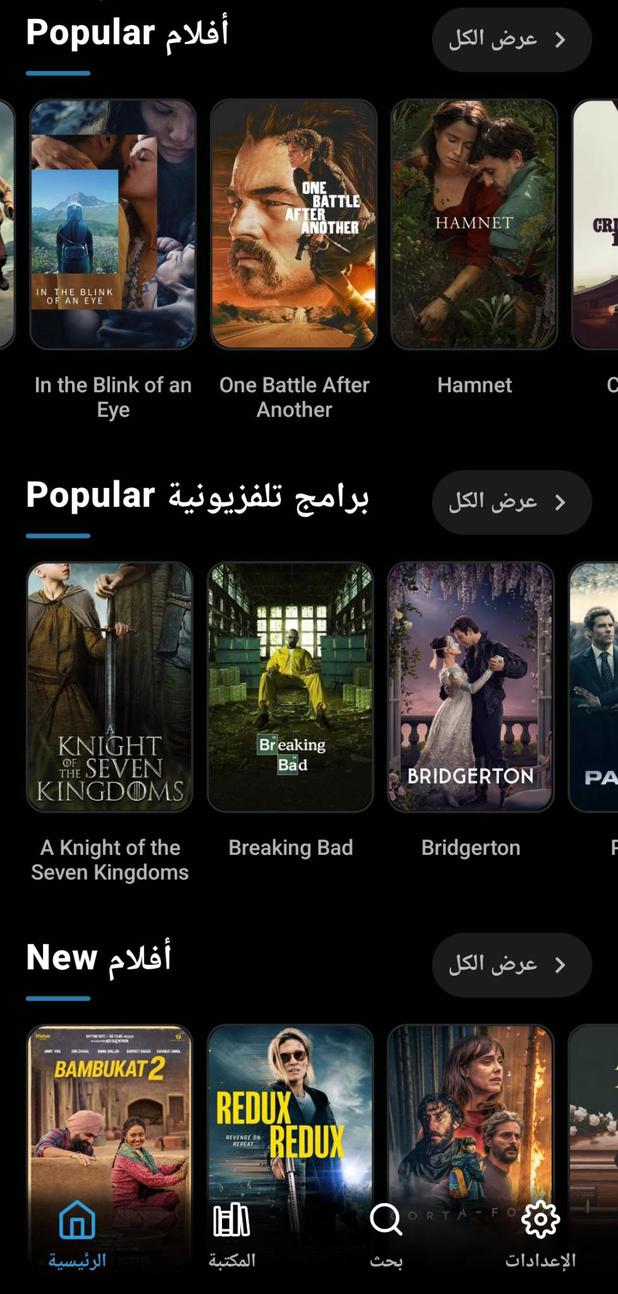Select the Hamnet movie card
Screen dimensions: 618x1294
[473, 224]
